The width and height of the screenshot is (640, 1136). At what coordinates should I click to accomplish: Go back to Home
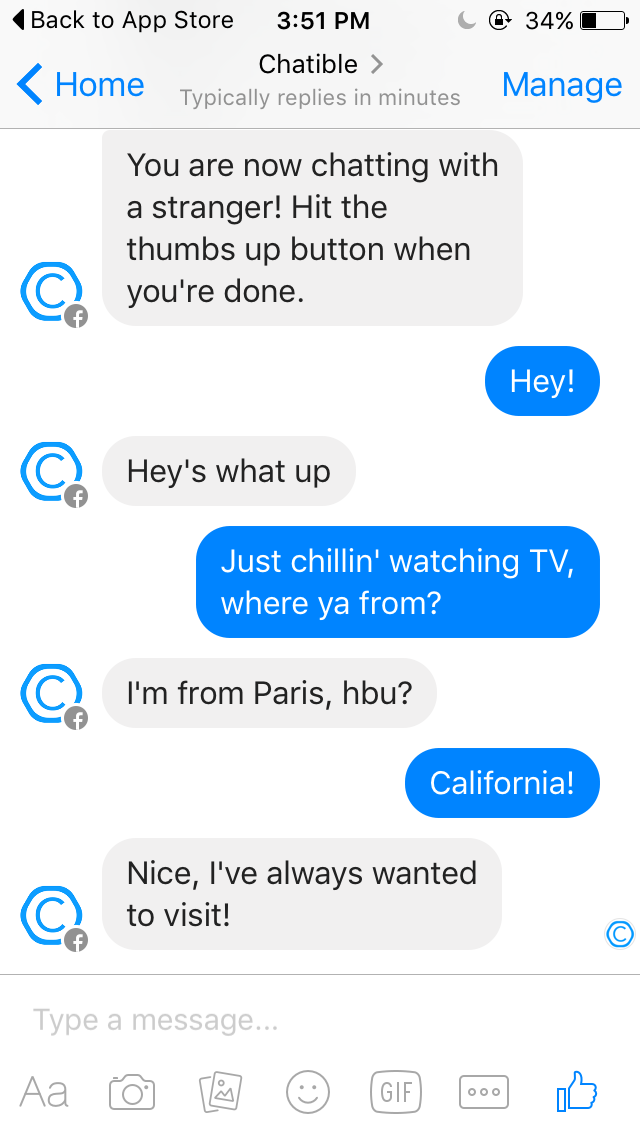click(81, 85)
